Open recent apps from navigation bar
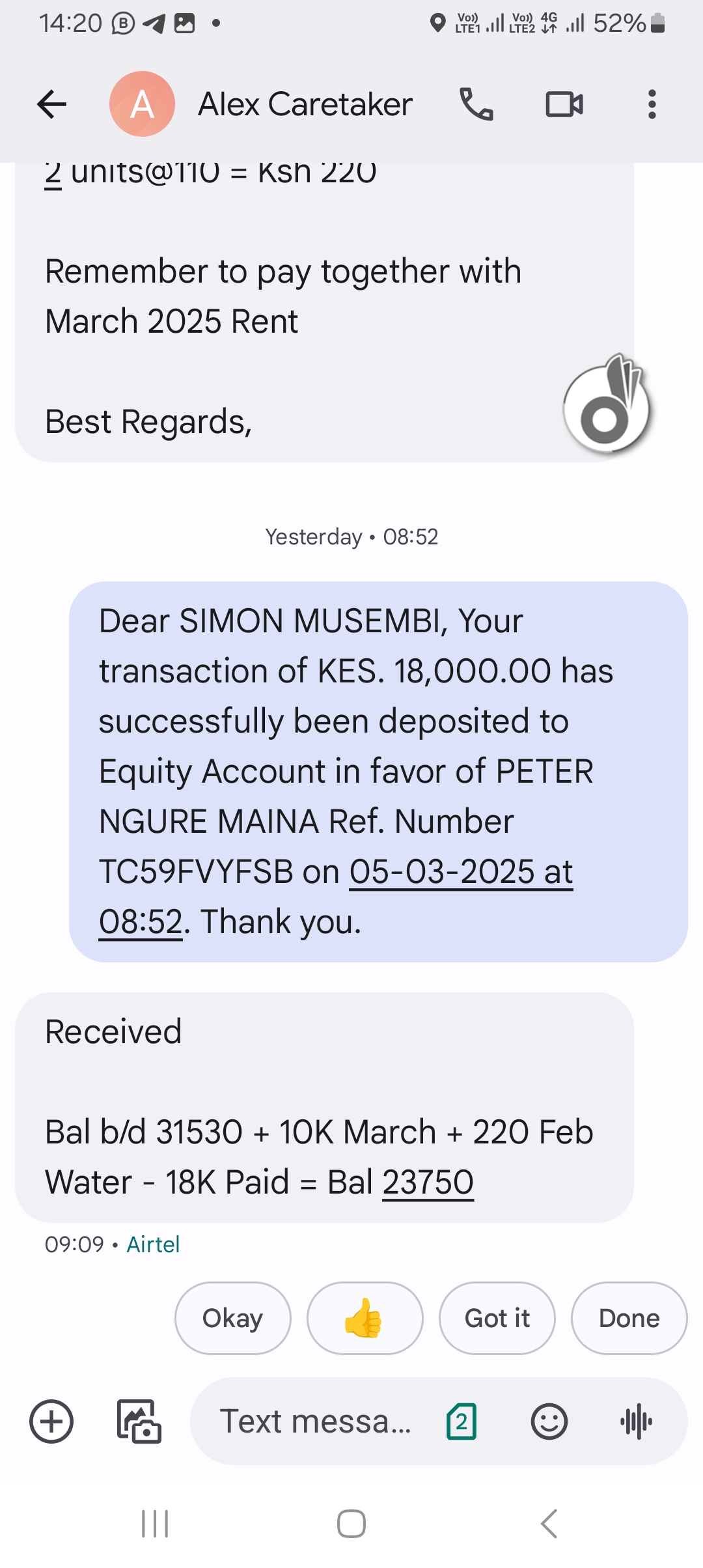The width and height of the screenshot is (703, 1568). tap(155, 1524)
